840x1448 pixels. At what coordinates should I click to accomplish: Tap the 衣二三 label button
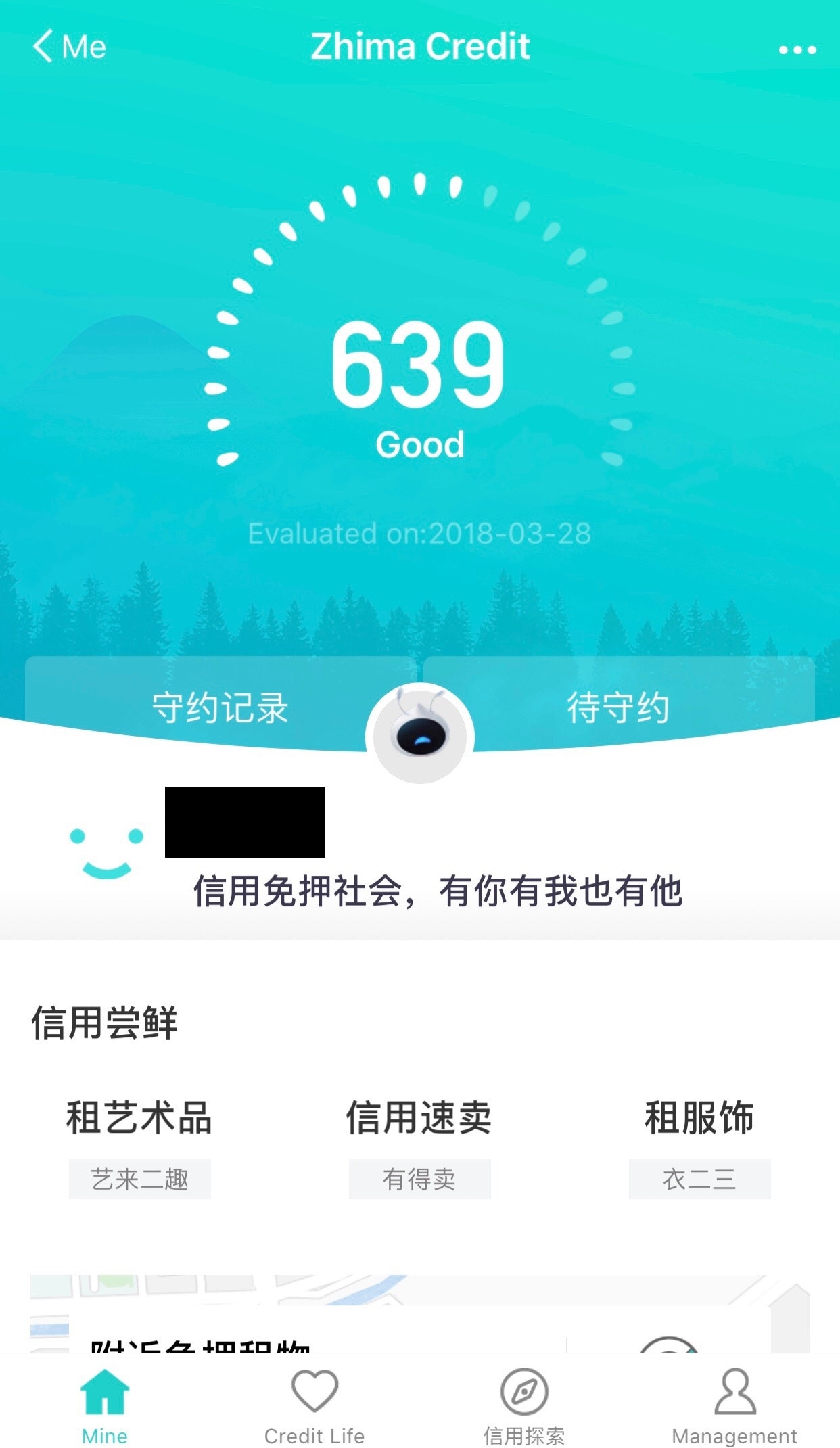coord(700,1178)
